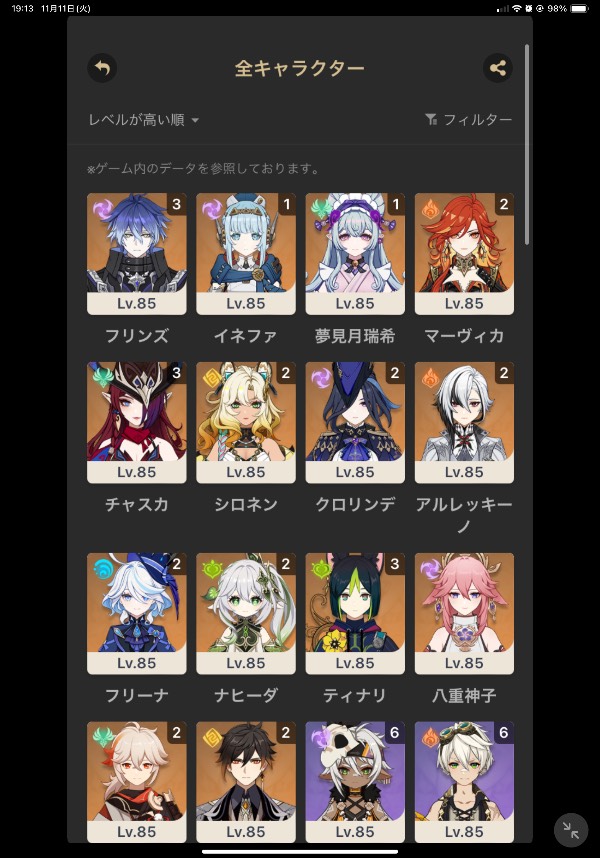
Task: Open the レベルが高い順 sort dropdown
Action: (x=143, y=120)
